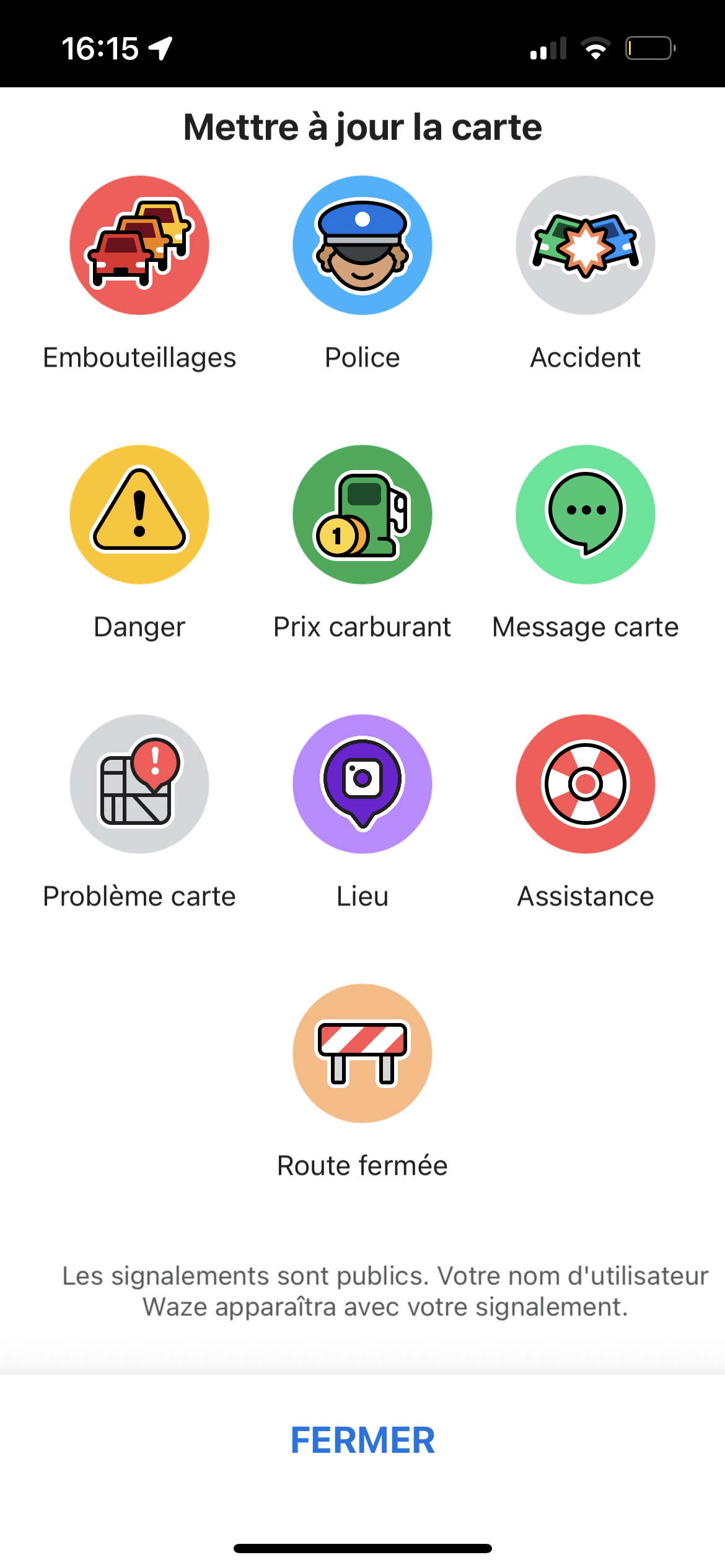
Task: Report a Problème carte map issue
Action: coord(139,784)
